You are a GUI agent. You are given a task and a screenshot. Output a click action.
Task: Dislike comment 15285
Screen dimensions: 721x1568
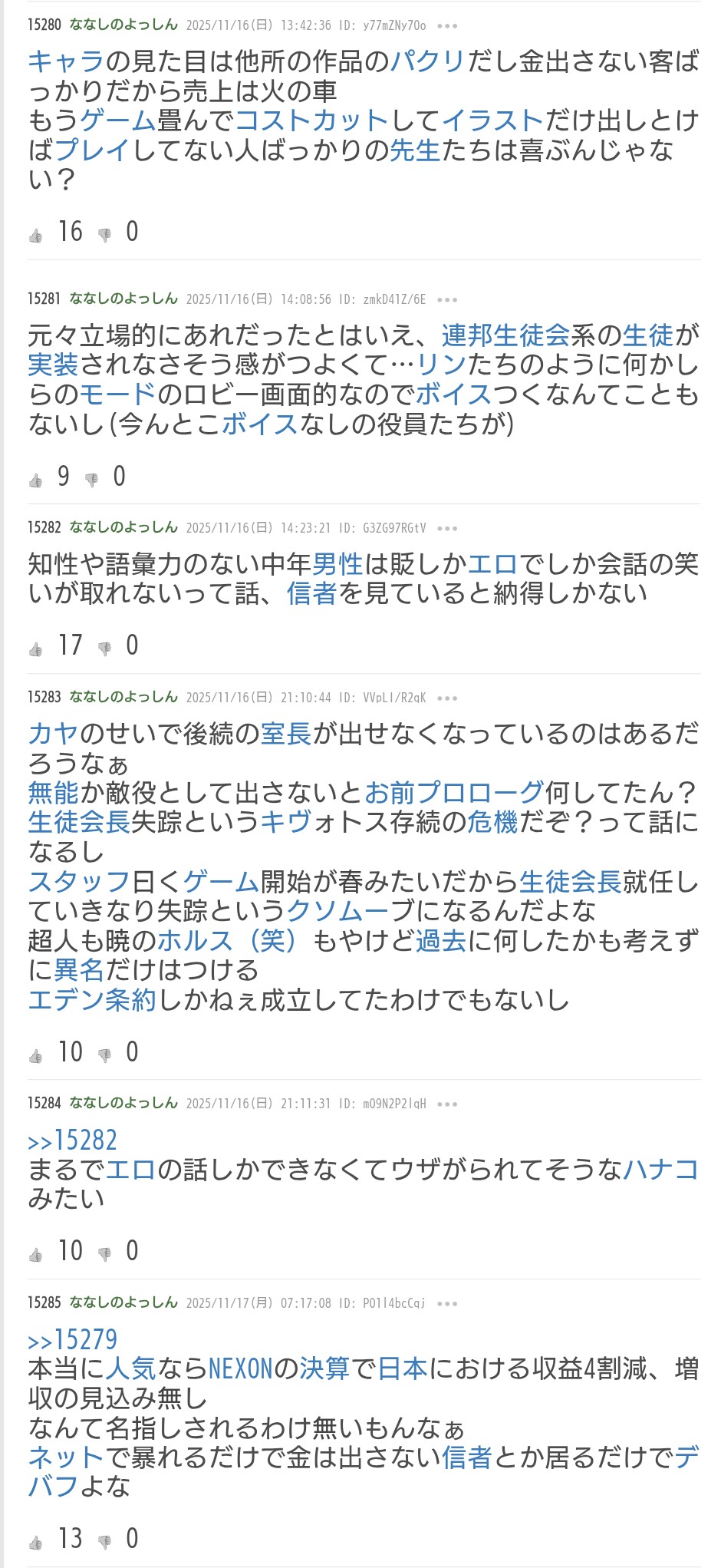click(x=105, y=1541)
